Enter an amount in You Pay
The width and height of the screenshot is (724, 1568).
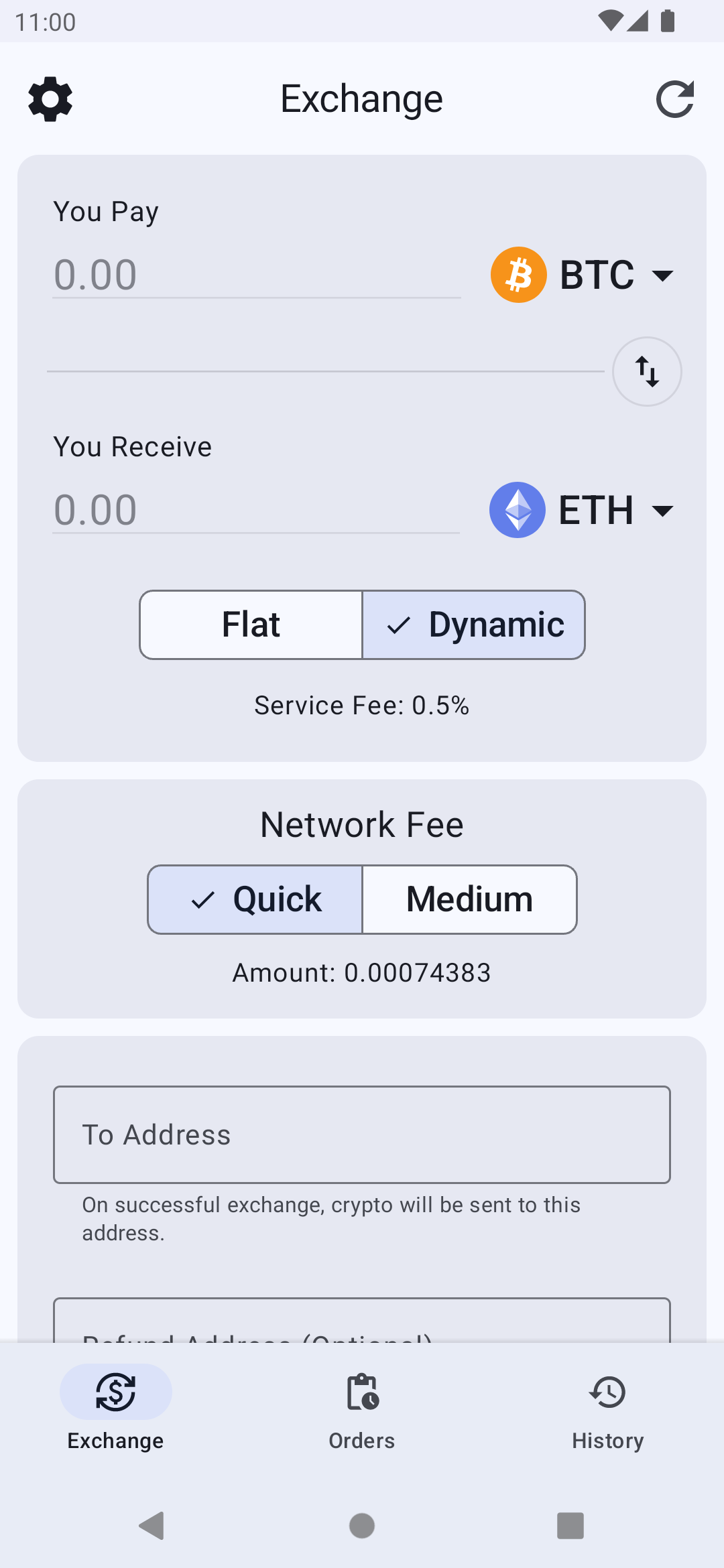[x=256, y=275]
